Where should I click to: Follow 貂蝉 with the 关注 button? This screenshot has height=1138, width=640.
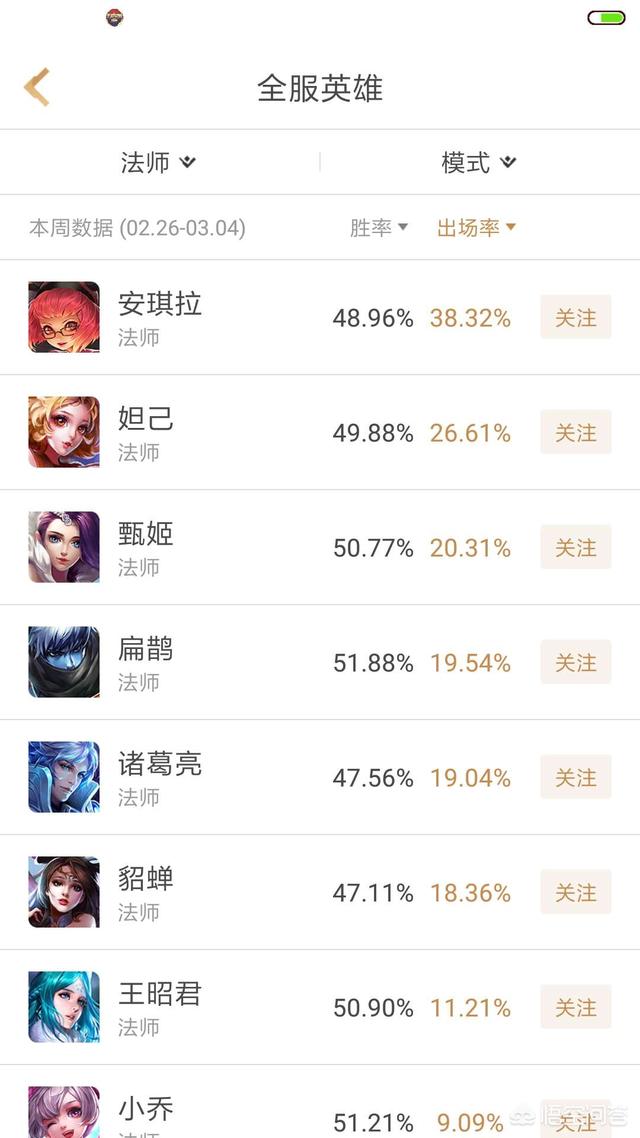(x=575, y=892)
